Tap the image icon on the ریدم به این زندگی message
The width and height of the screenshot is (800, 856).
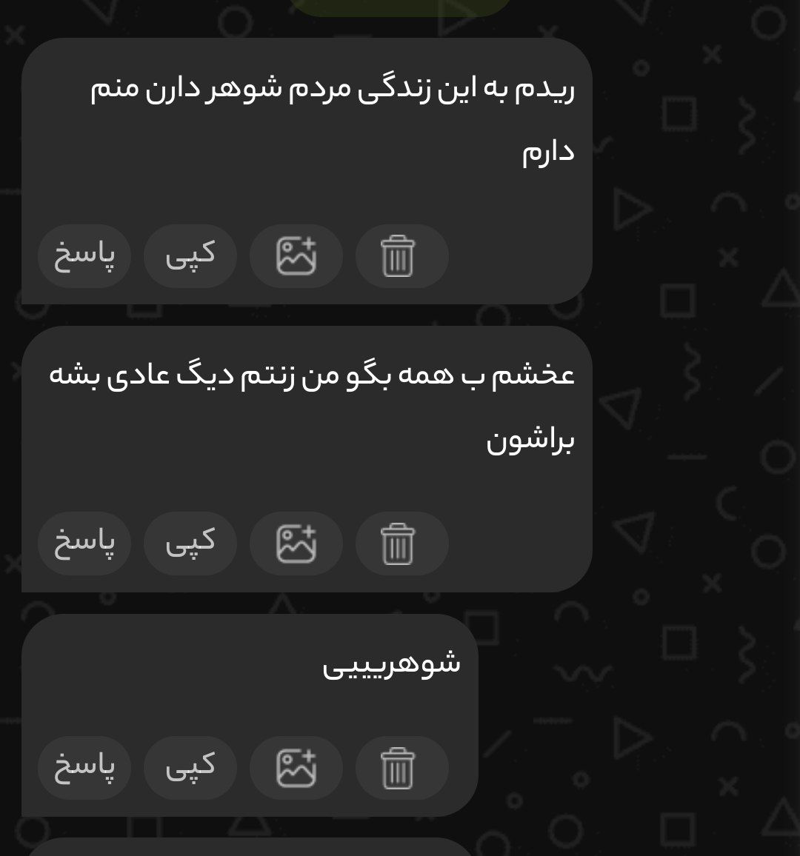pyautogui.click(x=296, y=256)
